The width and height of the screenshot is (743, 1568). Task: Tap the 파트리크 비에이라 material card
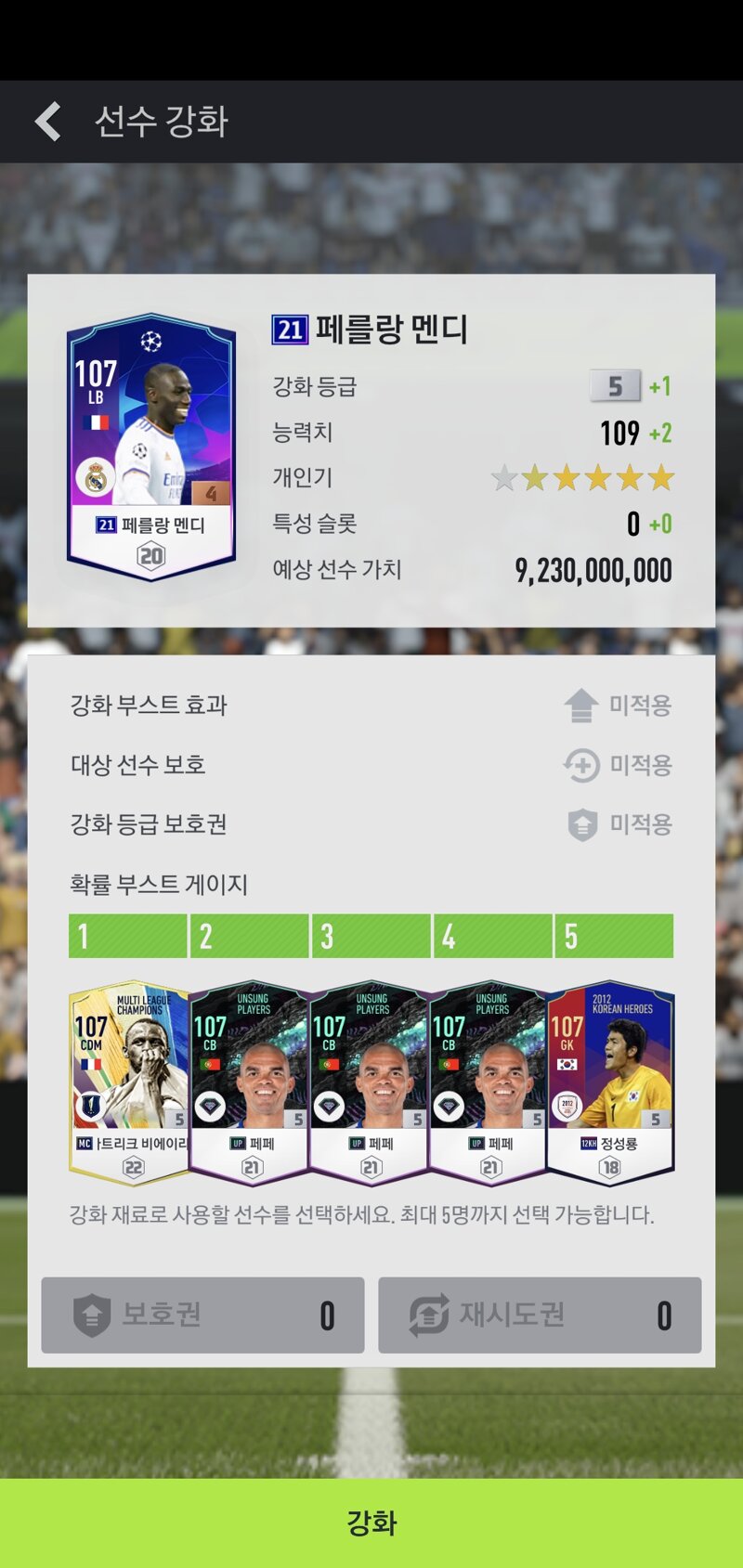pos(130,1082)
